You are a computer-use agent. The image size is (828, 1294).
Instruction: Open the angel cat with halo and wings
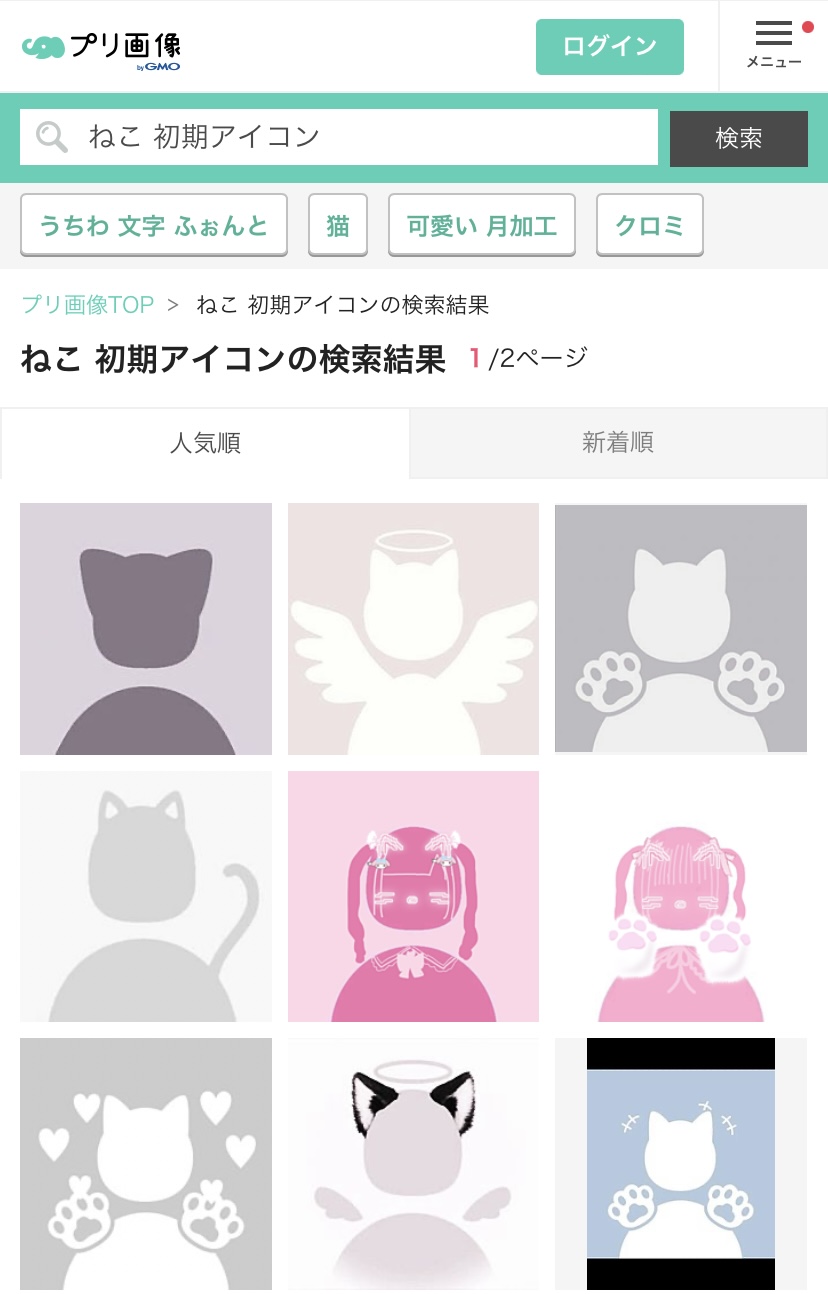[x=413, y=629]
